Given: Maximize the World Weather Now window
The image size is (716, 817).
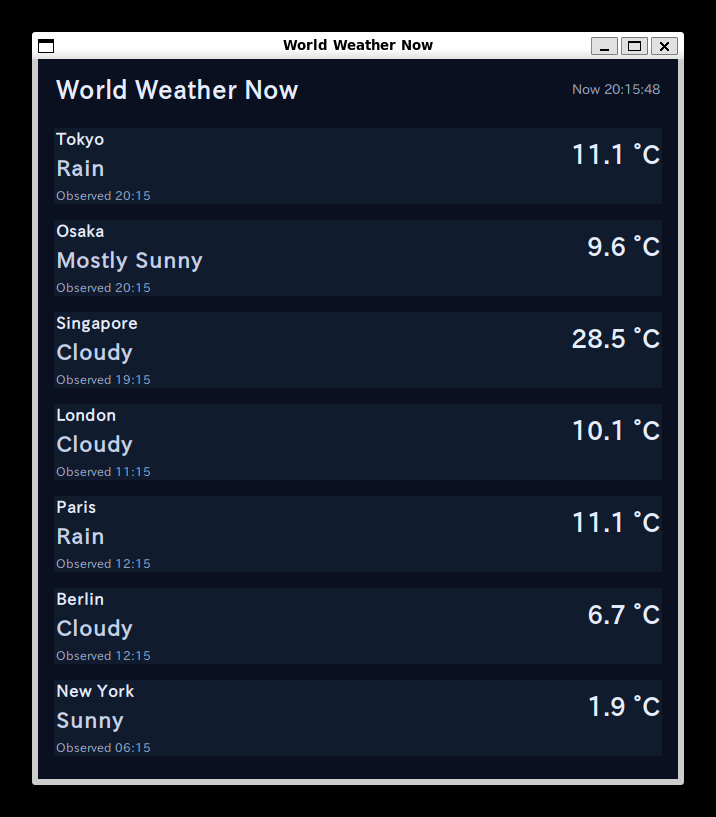Looking at the screenshot, I should pos(634,46).
